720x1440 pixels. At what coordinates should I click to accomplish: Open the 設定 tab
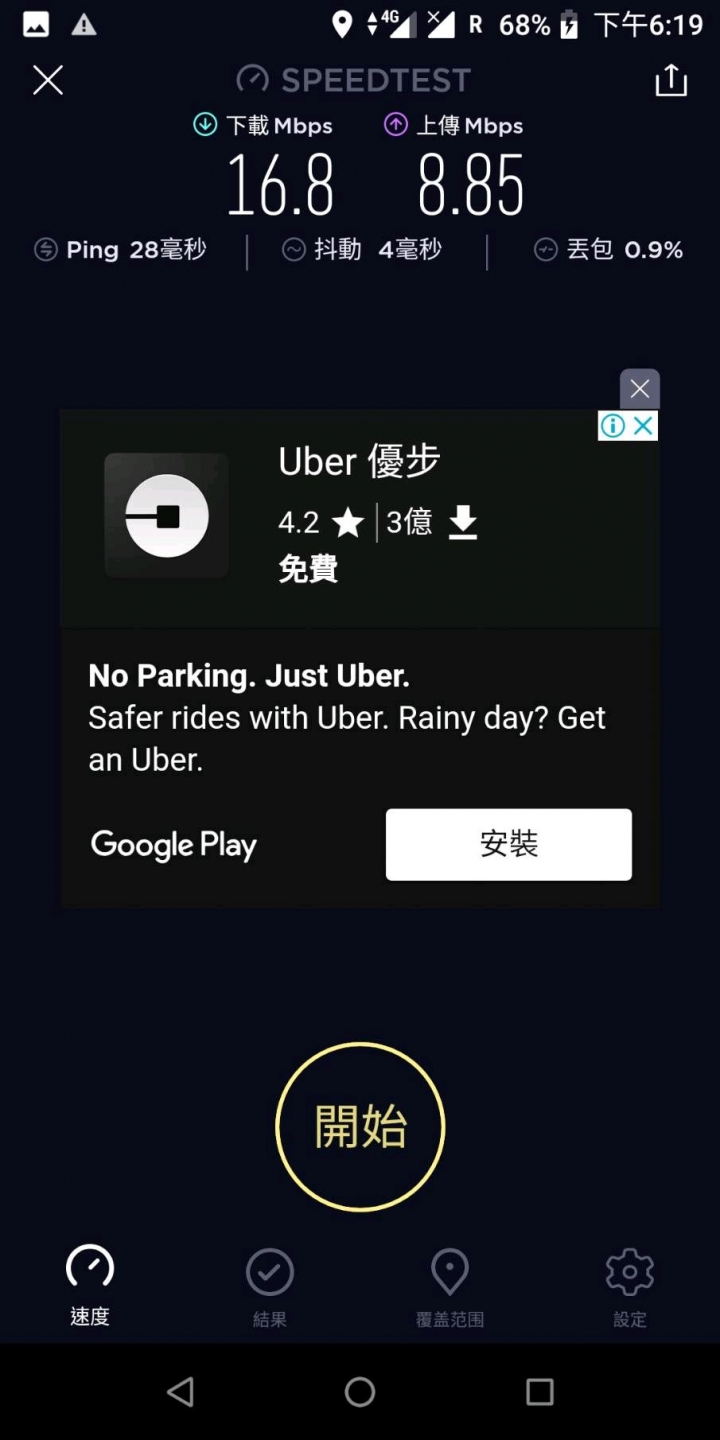[x=630, y=1285]
